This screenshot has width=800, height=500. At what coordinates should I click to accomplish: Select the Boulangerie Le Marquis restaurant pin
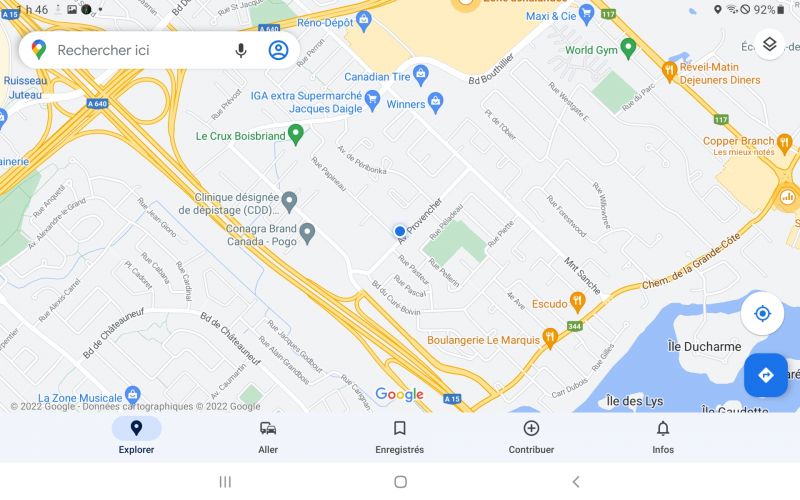(x=549, y=338)
